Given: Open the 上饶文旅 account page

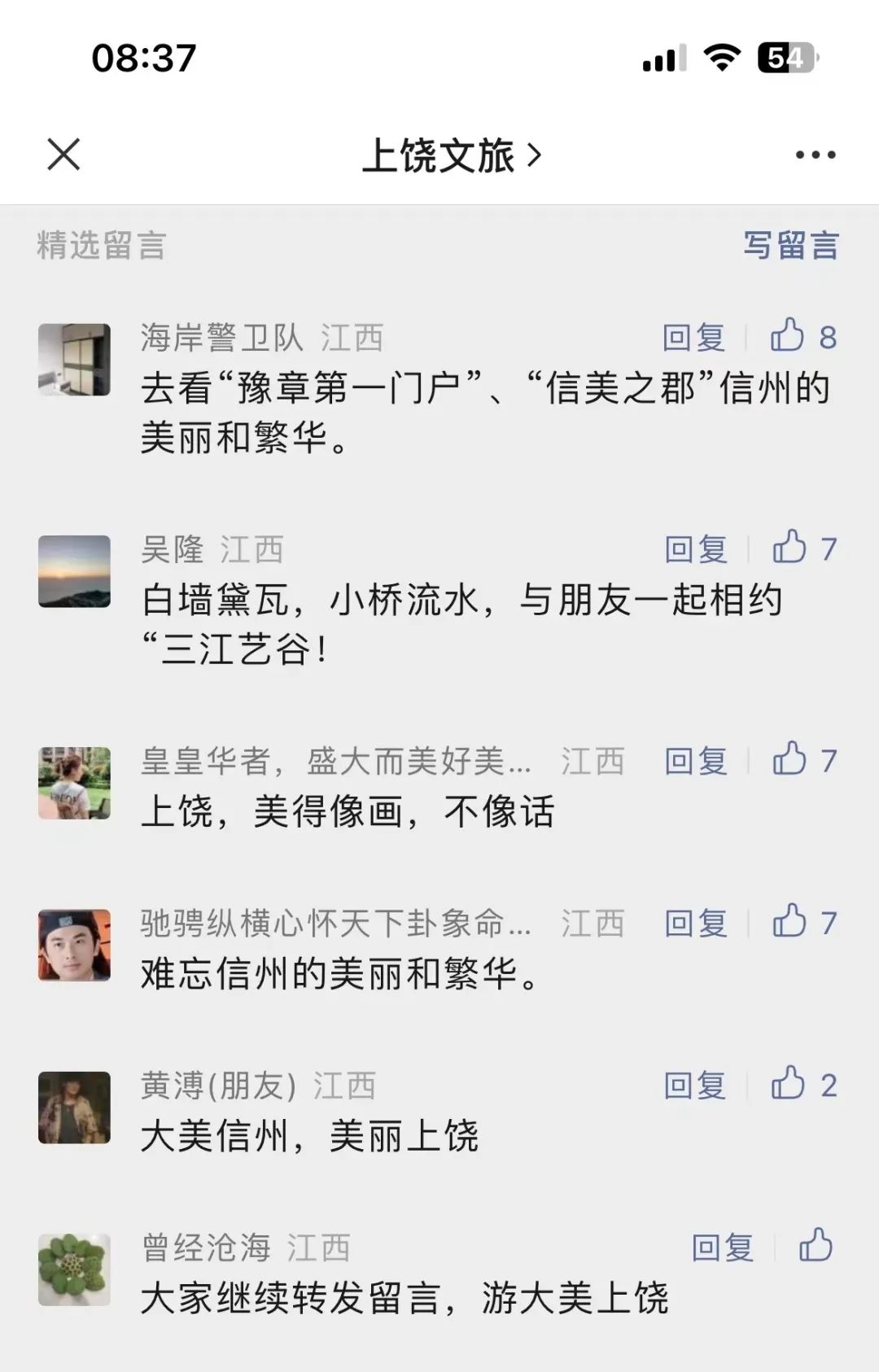Looking at the screenshot, I should (450, 155).
